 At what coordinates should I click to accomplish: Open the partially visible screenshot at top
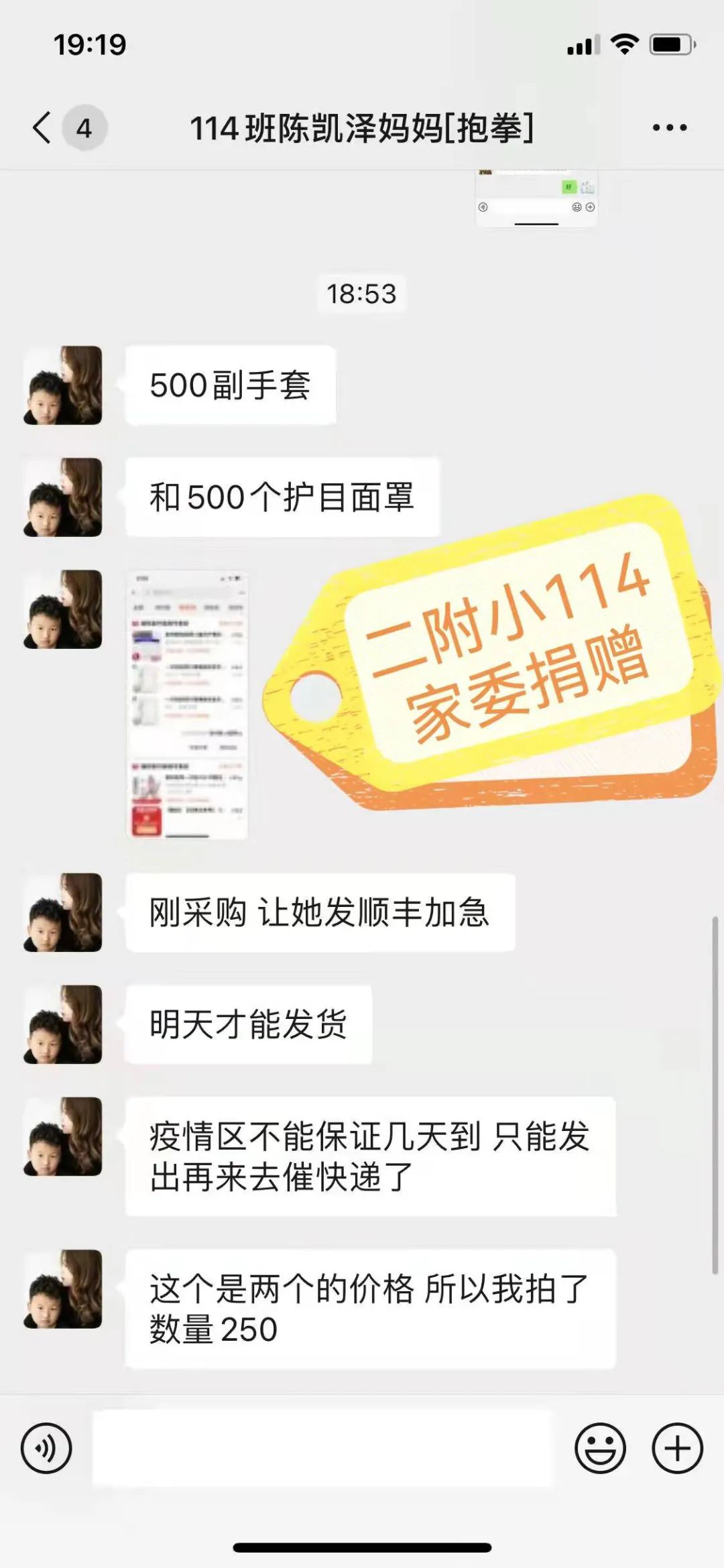(536, 198)
